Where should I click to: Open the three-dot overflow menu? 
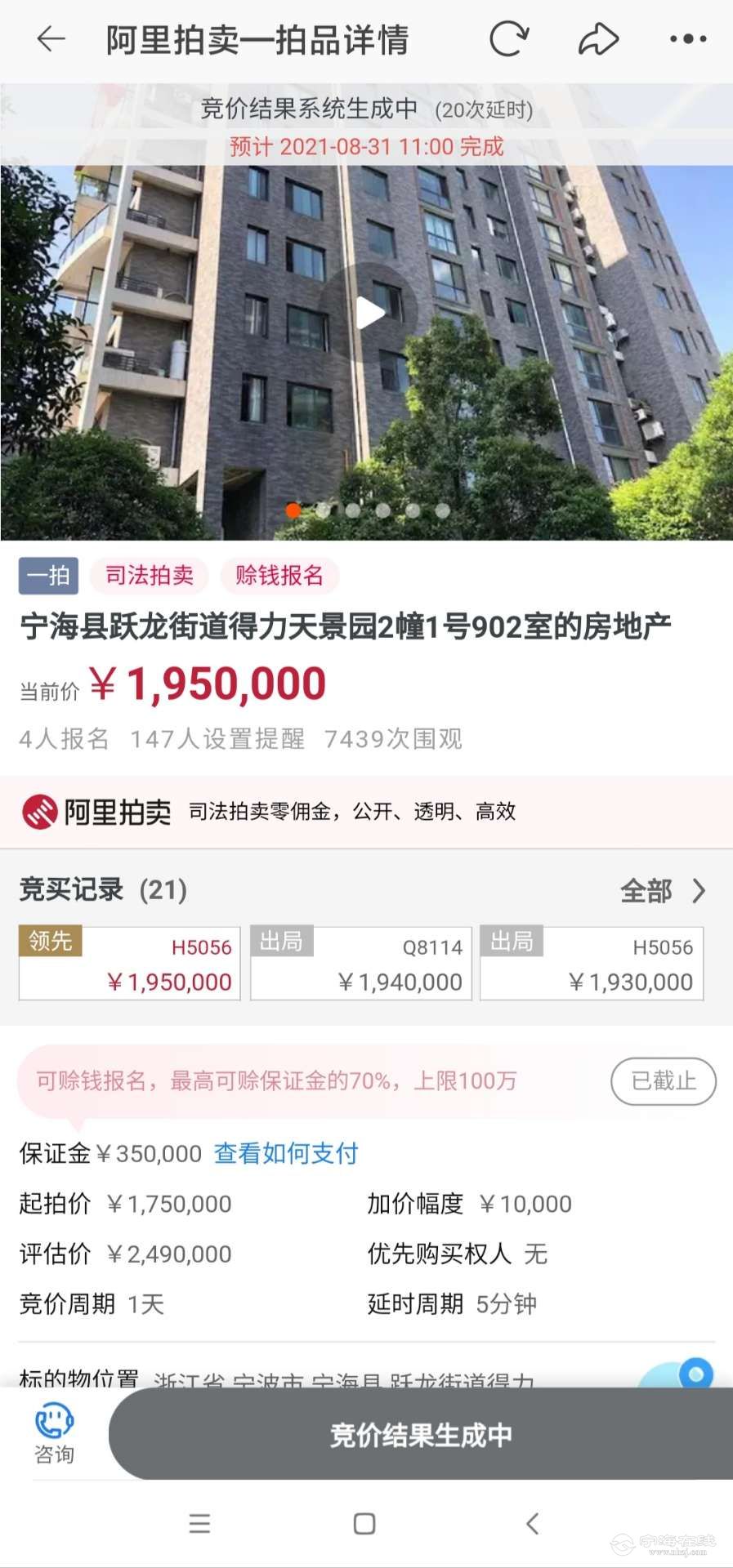coord(688,38)
